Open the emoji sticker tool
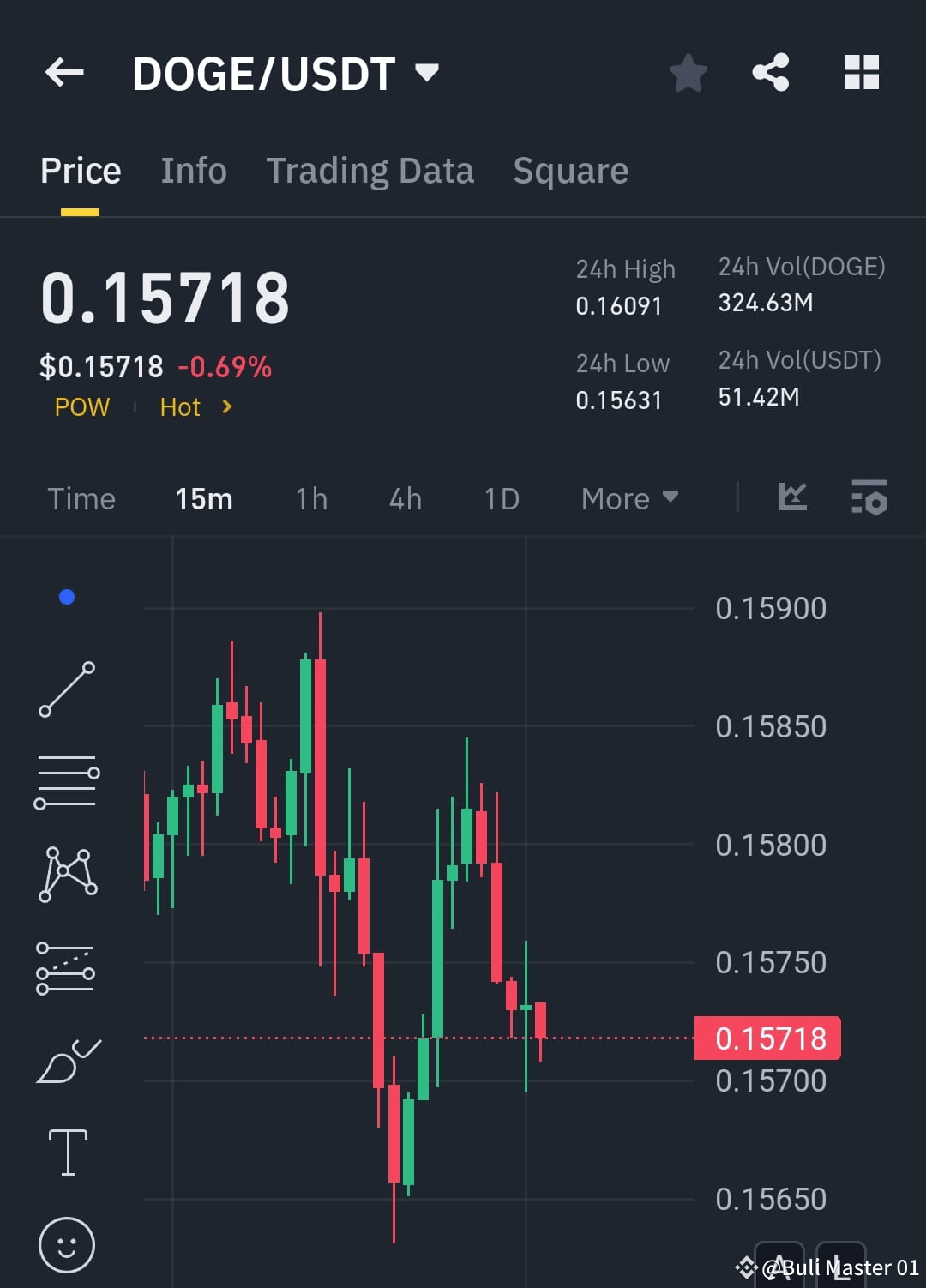926x1288 pixels. pyautogui.click(x=67, y=1243)
